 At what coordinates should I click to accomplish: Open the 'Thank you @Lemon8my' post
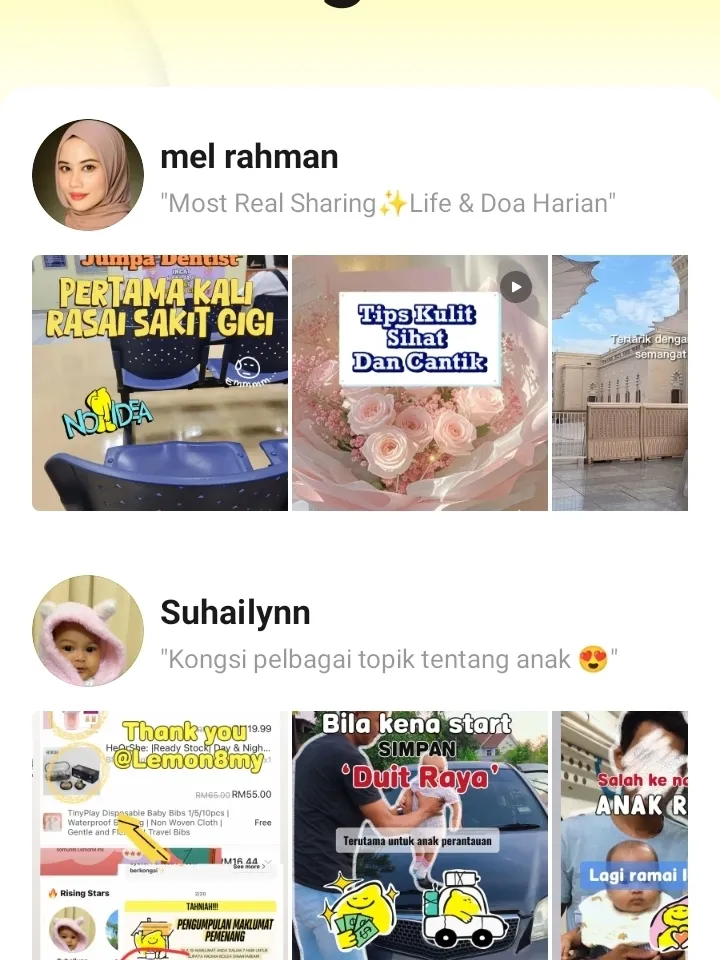tap(160, 835)
